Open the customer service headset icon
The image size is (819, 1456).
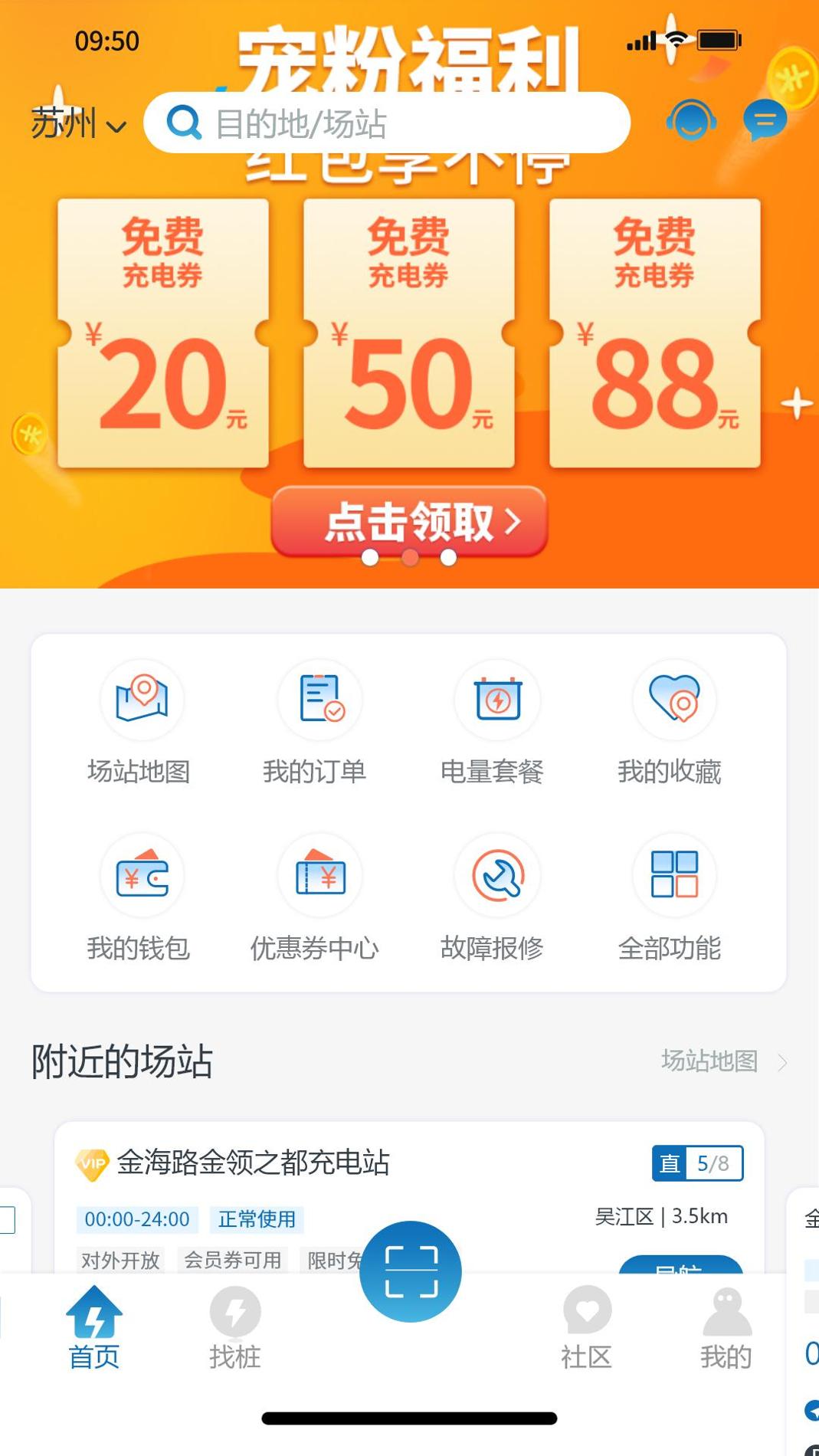pyautogui.click(x=691, y=120)
